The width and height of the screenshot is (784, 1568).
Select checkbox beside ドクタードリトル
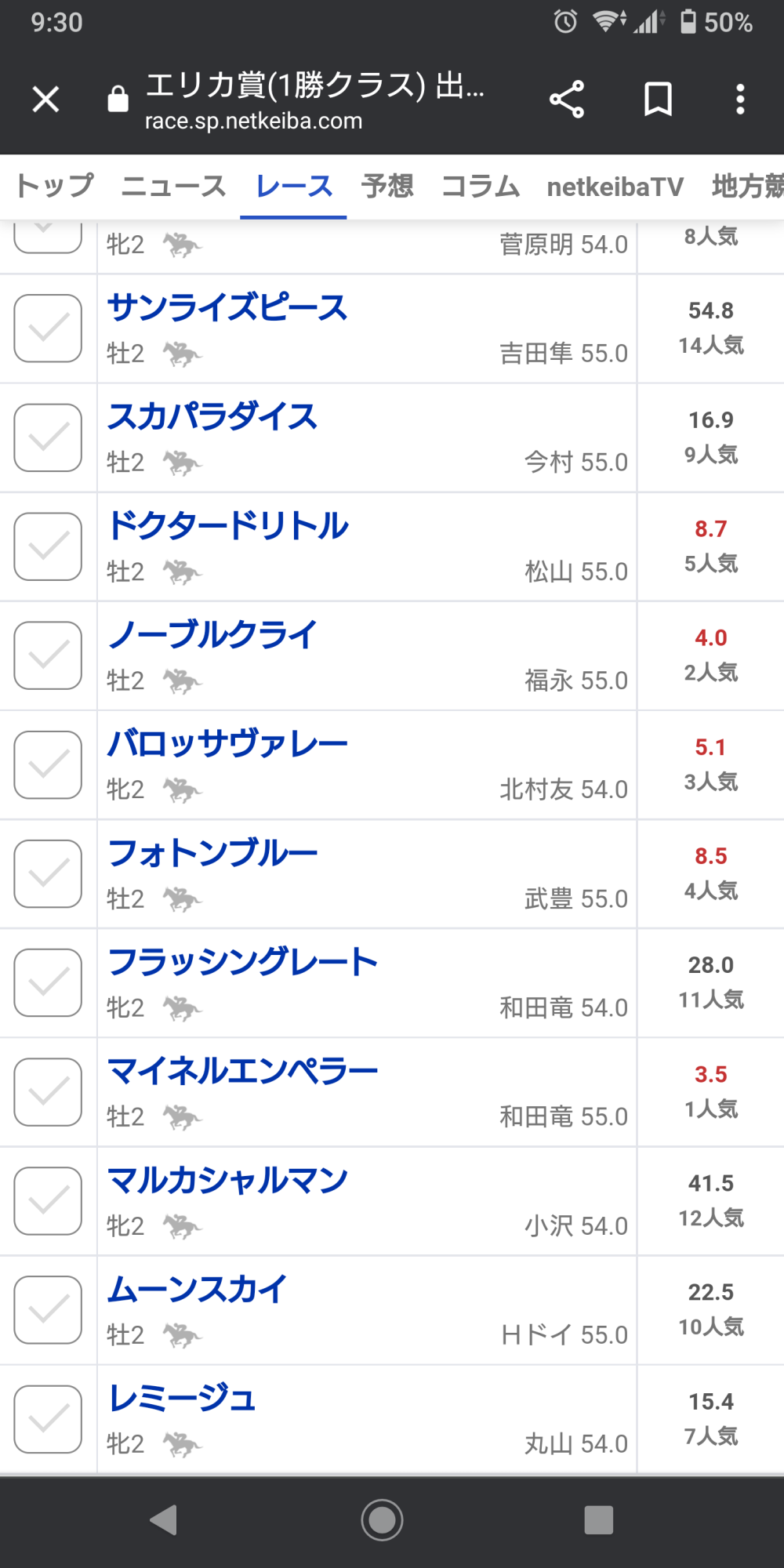(x=48, y=546)
